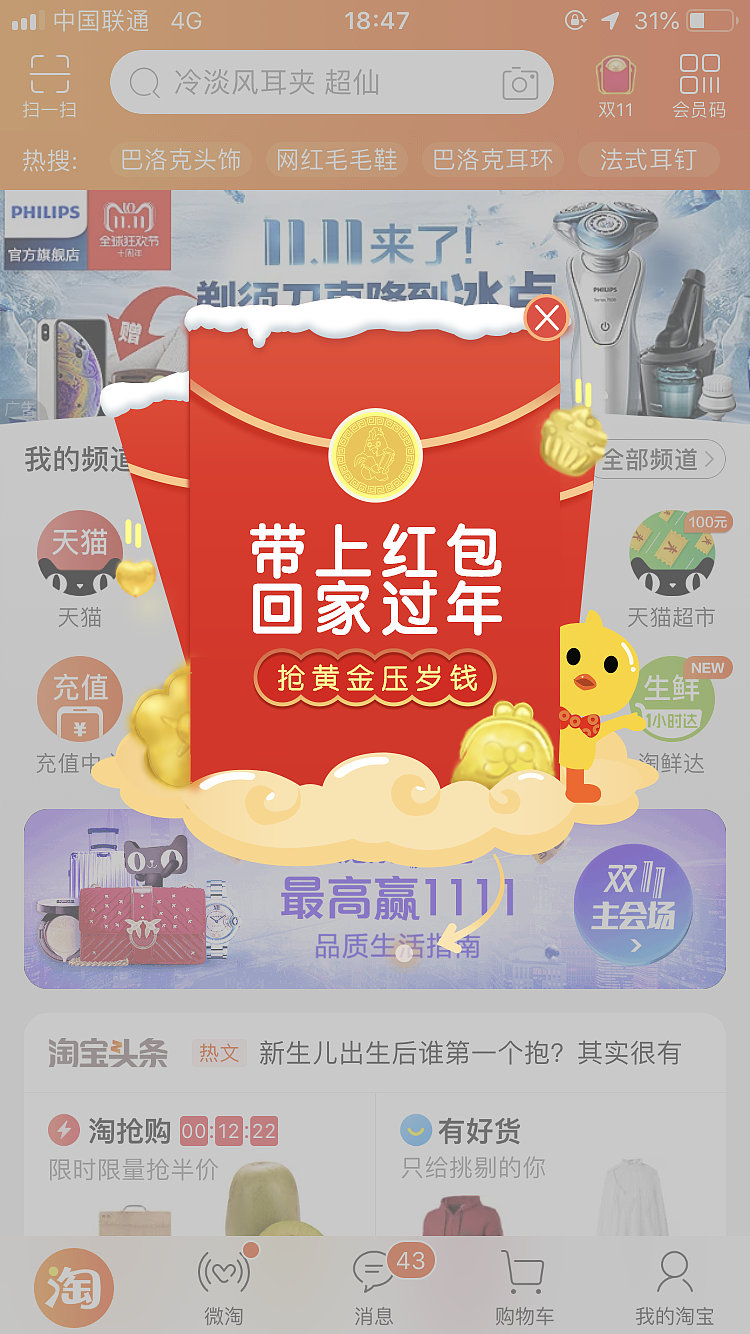
Task: Open hot search tag 巴洛克头饰
Action: (x=180, y=160)
